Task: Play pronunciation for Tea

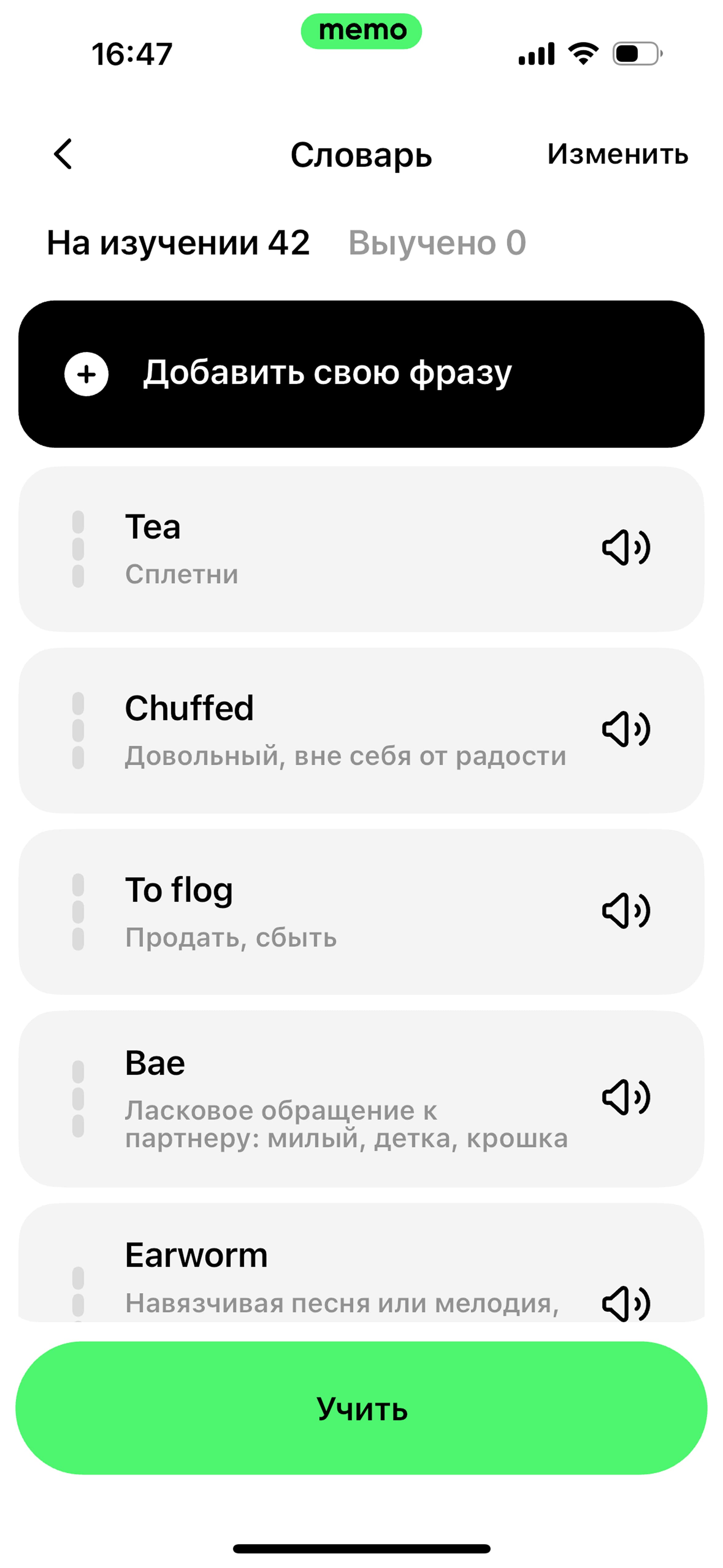Action: [626, 548]
